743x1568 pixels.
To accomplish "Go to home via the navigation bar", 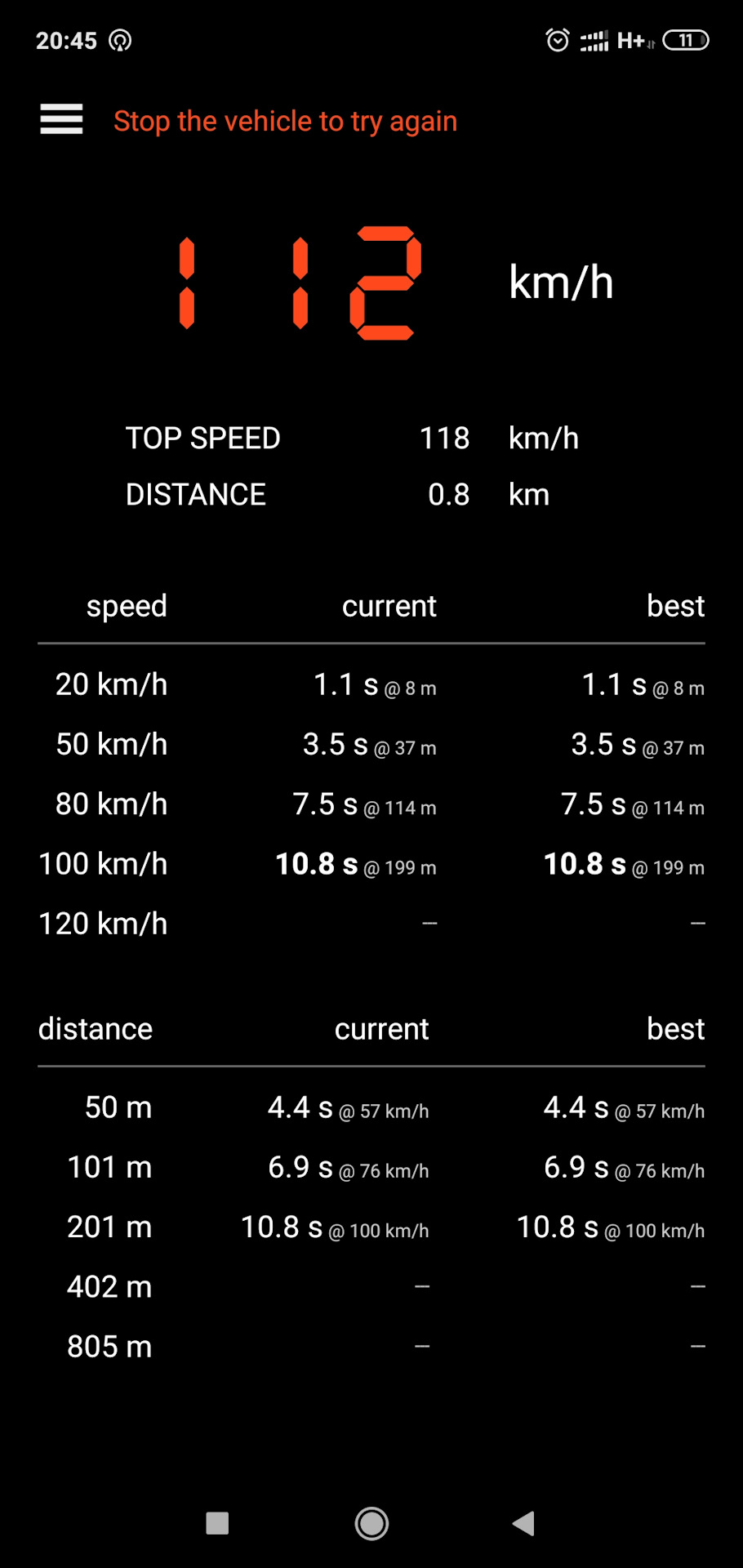I will pyautogui.click(x=371, y=1523).
